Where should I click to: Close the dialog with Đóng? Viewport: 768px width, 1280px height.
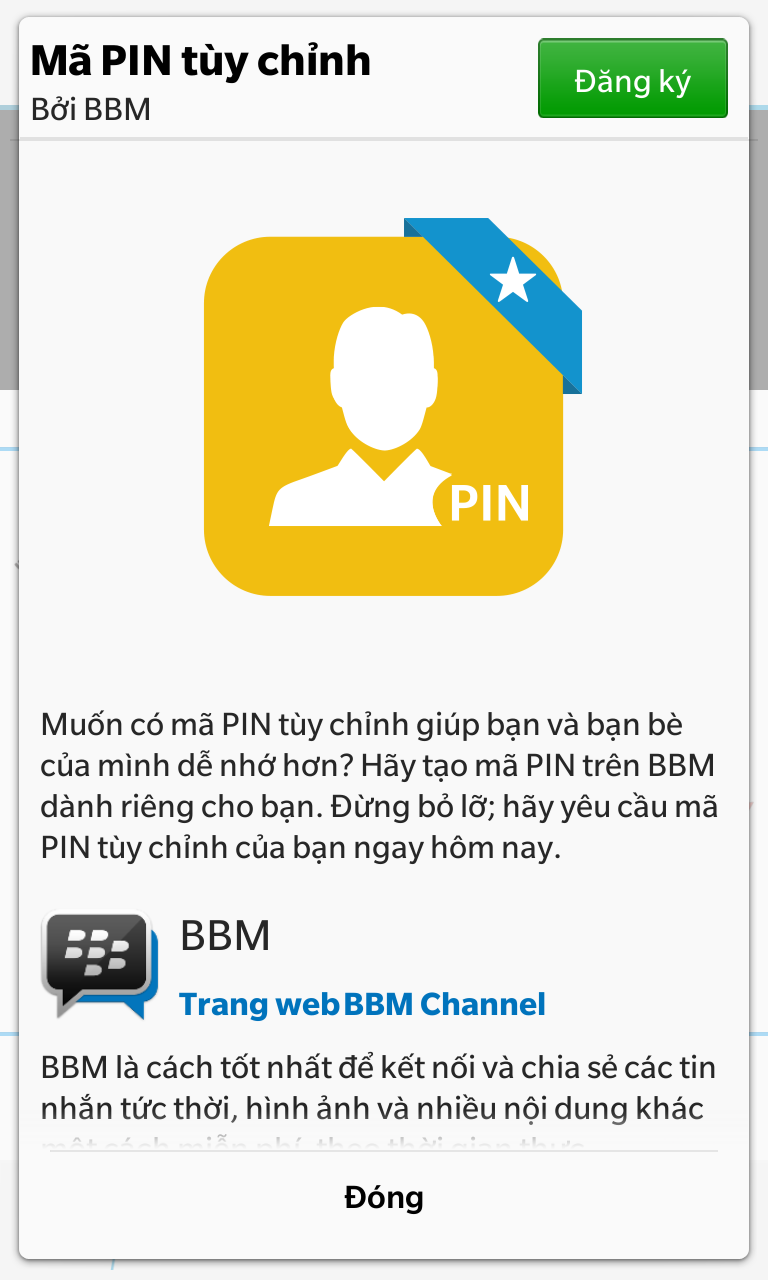pyautogui.click(x=384, y=1197)
